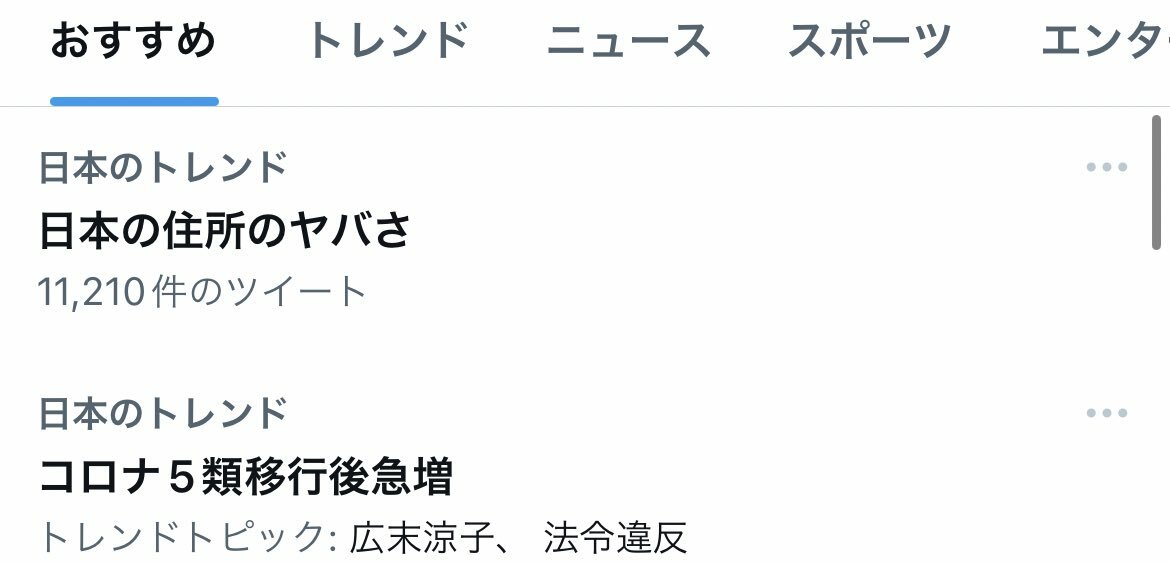Open trend コロナ５類移行後急増
This screenshot has width=1170, height=562.
pos(246,478)
